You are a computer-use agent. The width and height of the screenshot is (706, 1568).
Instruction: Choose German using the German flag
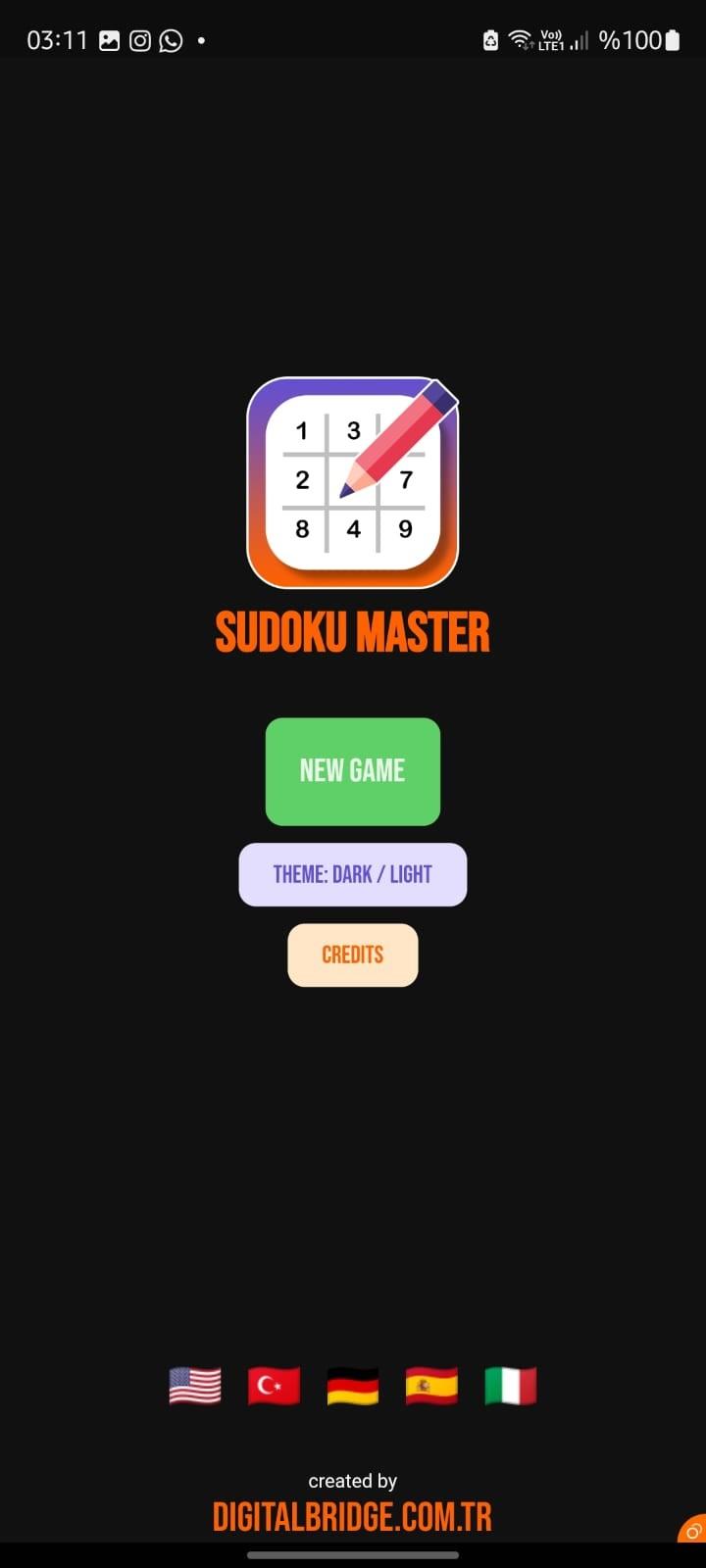(353, 1386)
